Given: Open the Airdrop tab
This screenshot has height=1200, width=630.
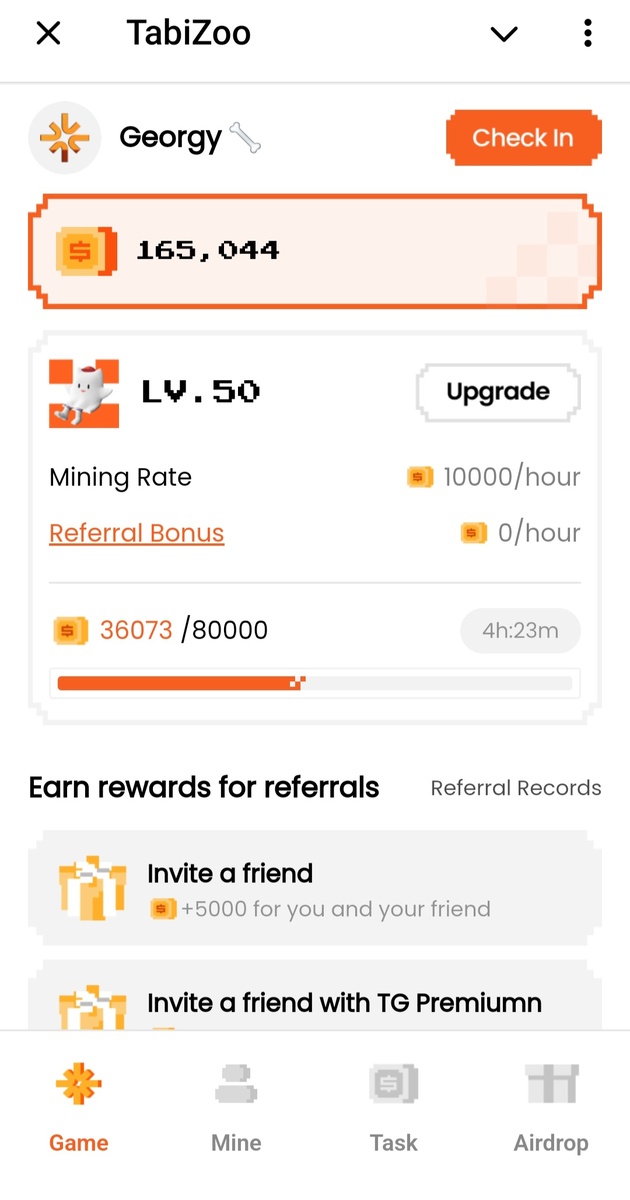Looking at the screenshot, I should [551, 1108].
